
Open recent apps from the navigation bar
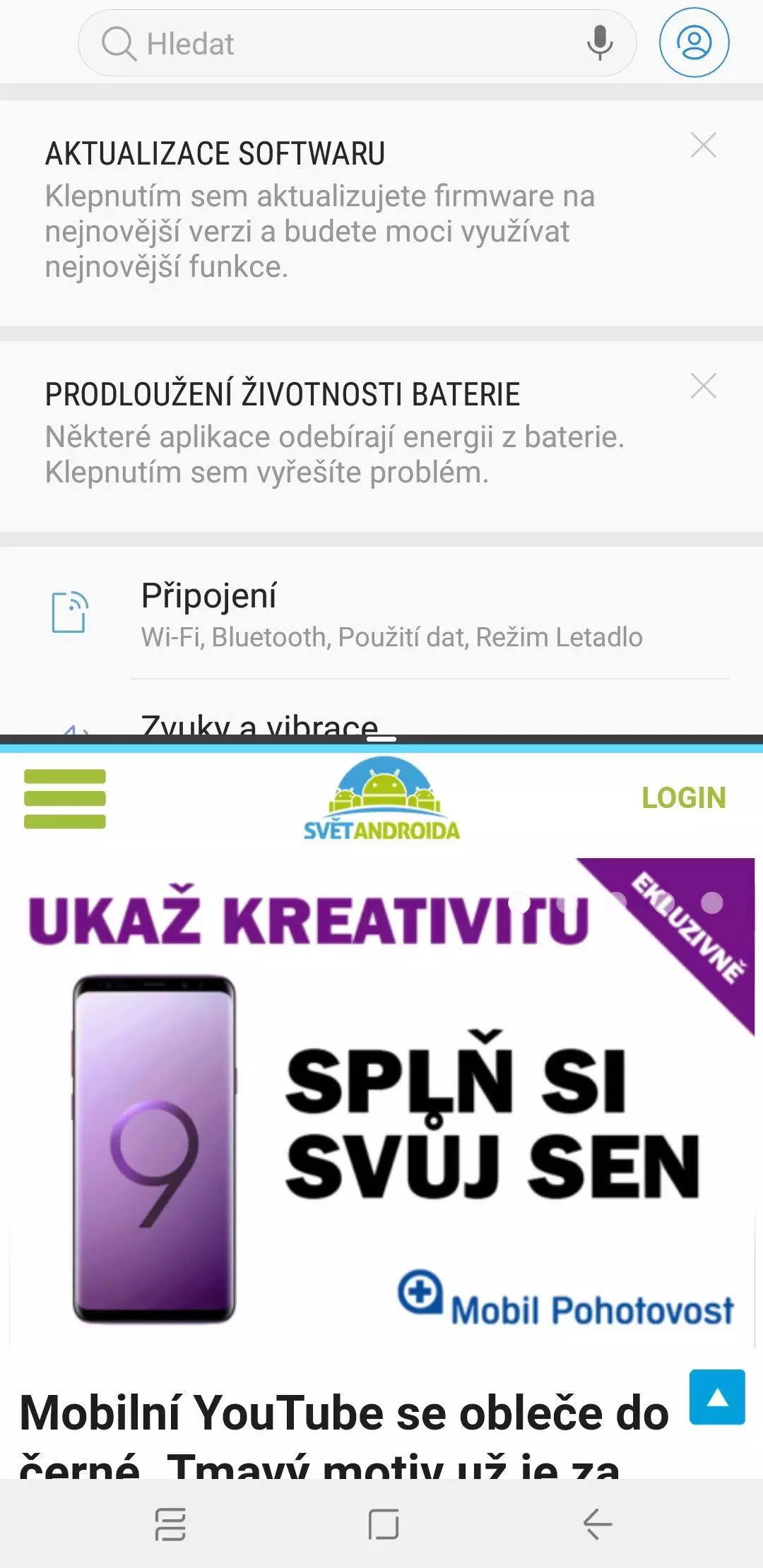pos(170,1524)
